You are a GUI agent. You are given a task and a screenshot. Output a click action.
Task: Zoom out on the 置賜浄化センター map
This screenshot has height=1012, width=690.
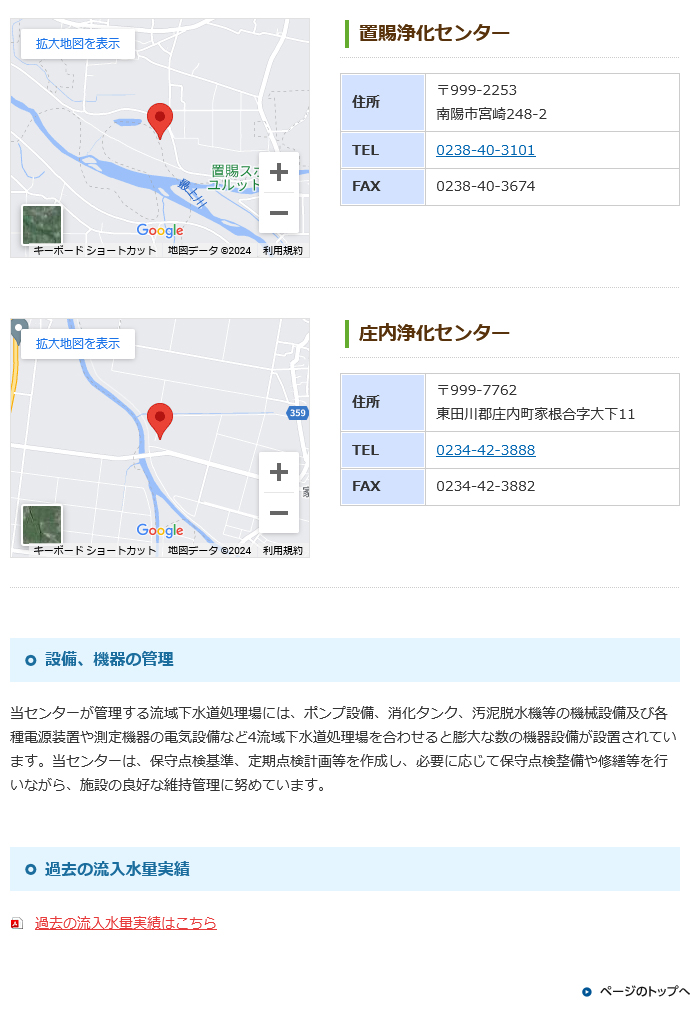pos(279,213)
